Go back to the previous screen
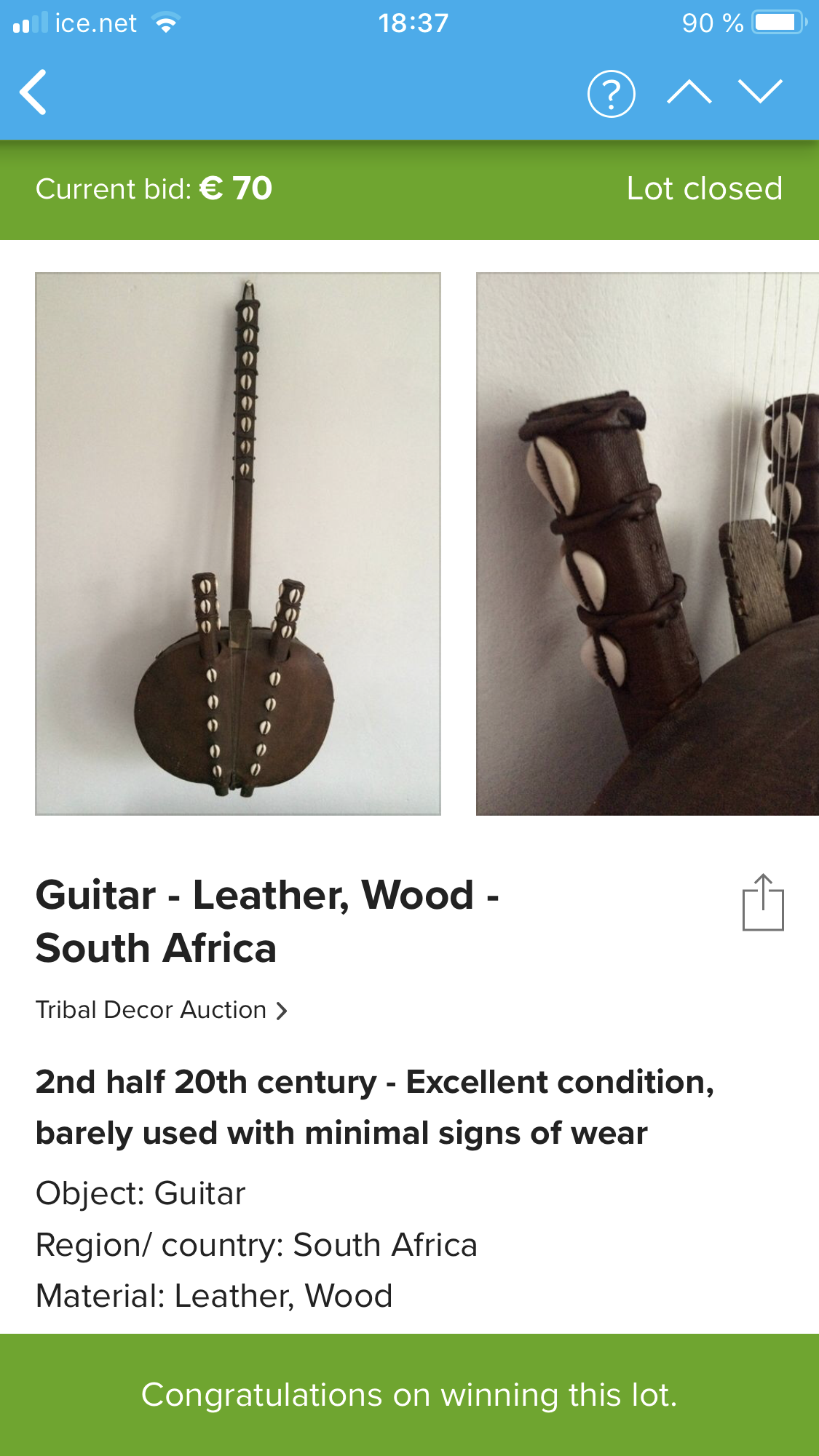Screen dimensions: 819x1456 point(33,92)
